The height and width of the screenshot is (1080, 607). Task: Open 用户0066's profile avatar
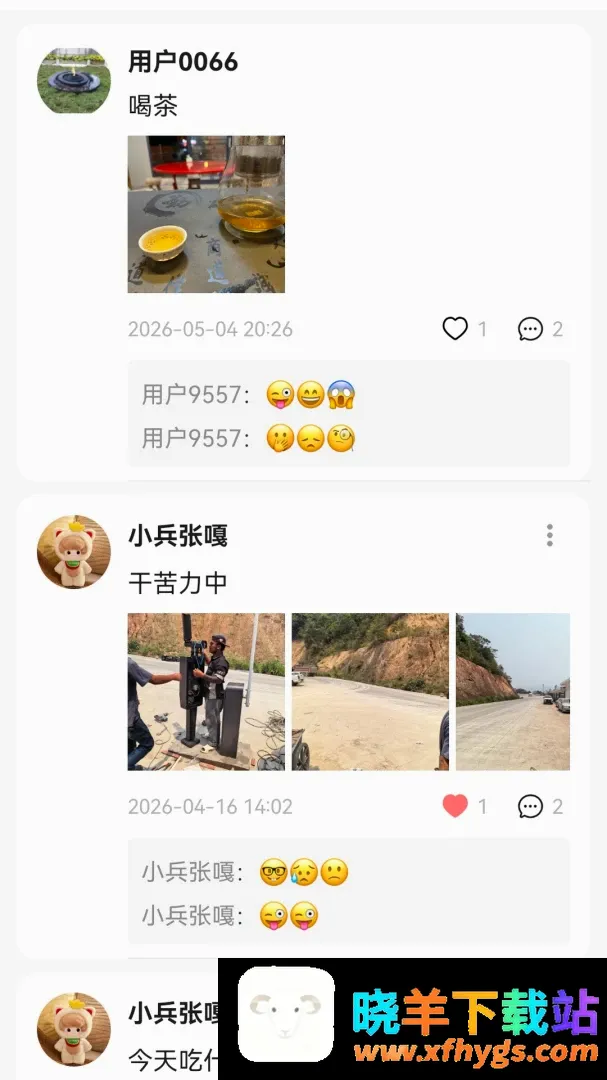tap(74, 81)
